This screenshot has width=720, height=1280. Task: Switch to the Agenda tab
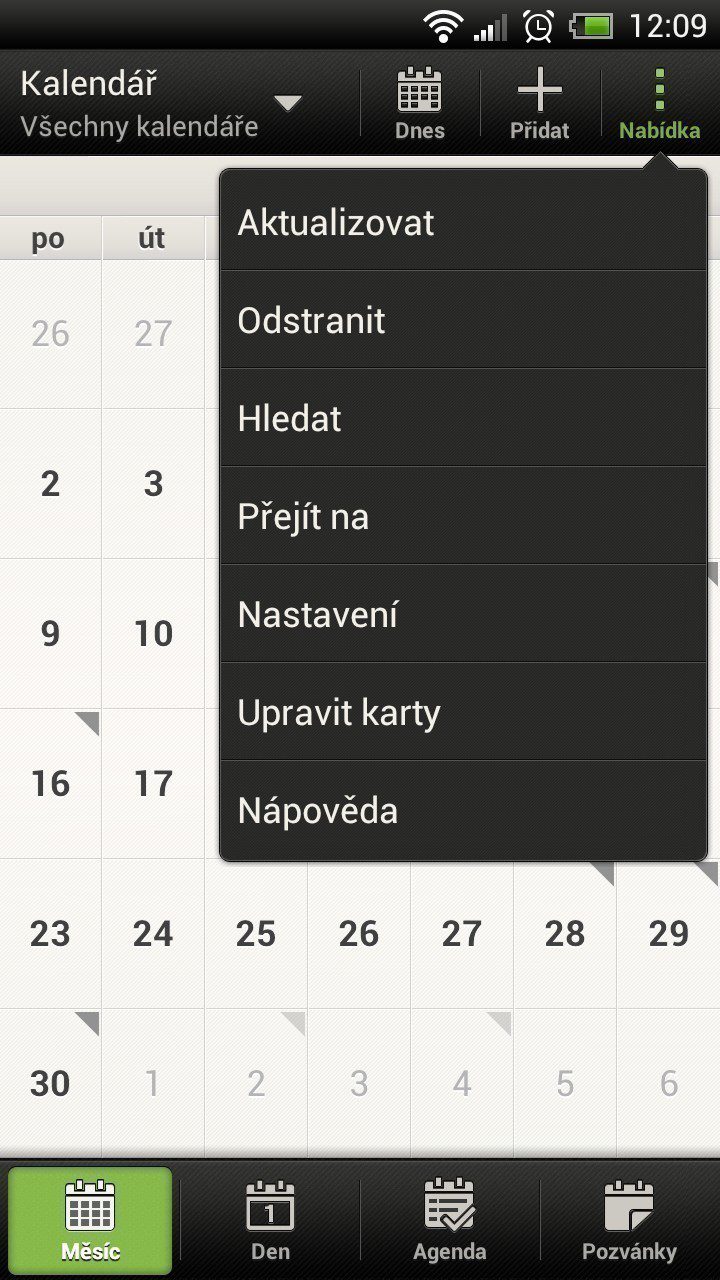450,1220
